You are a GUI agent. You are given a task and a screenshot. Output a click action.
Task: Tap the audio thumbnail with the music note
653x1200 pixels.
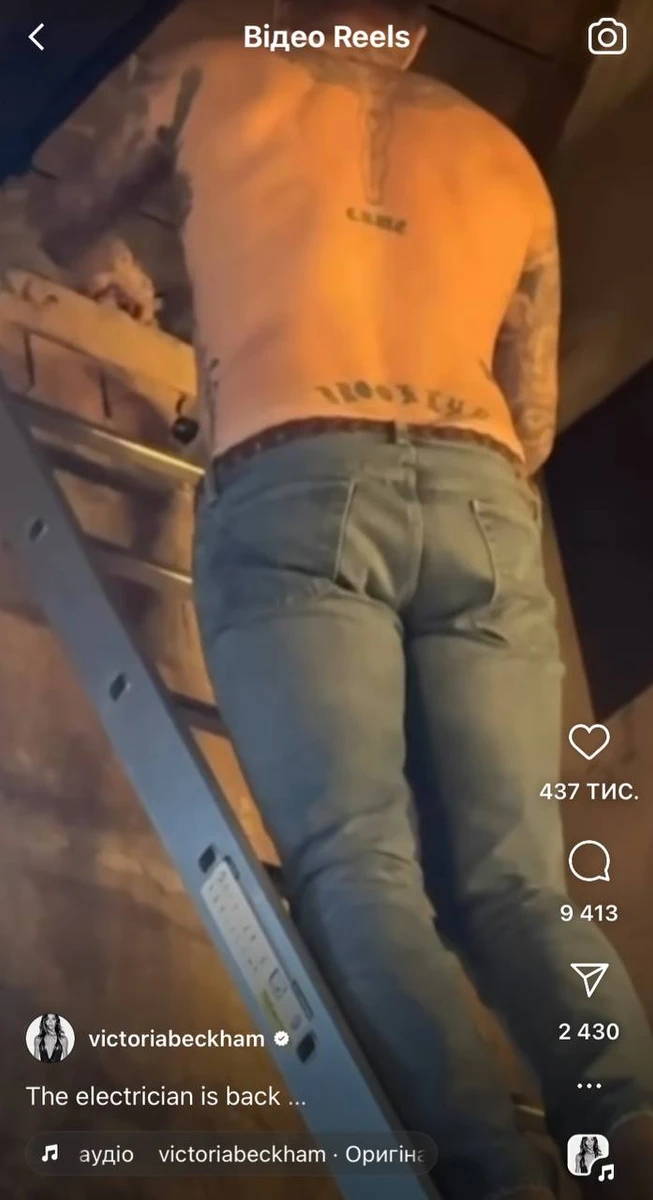[590, 1155]
